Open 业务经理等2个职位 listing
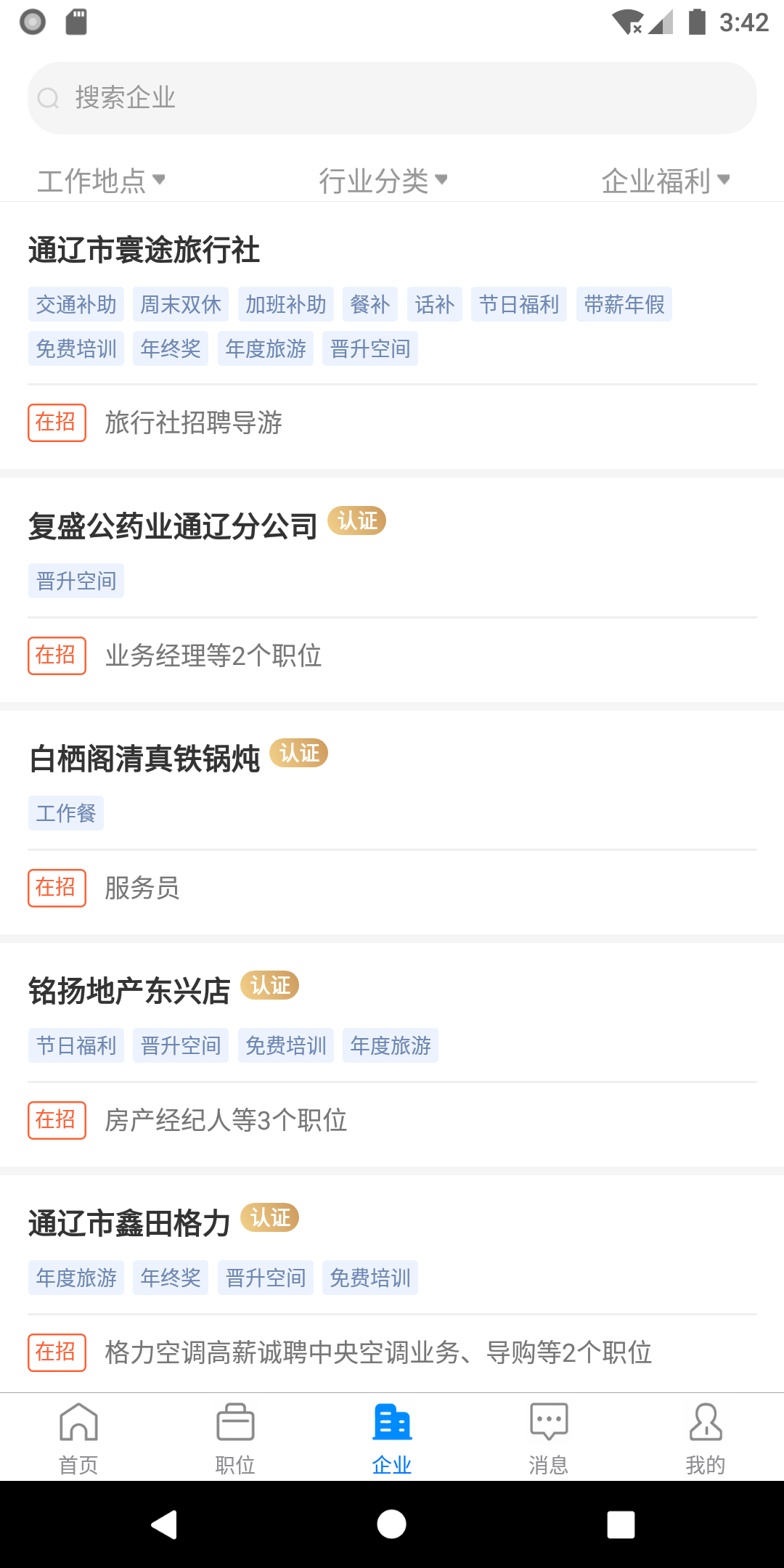The height and width of the screenshot is (1568, 784). (213, 656)
